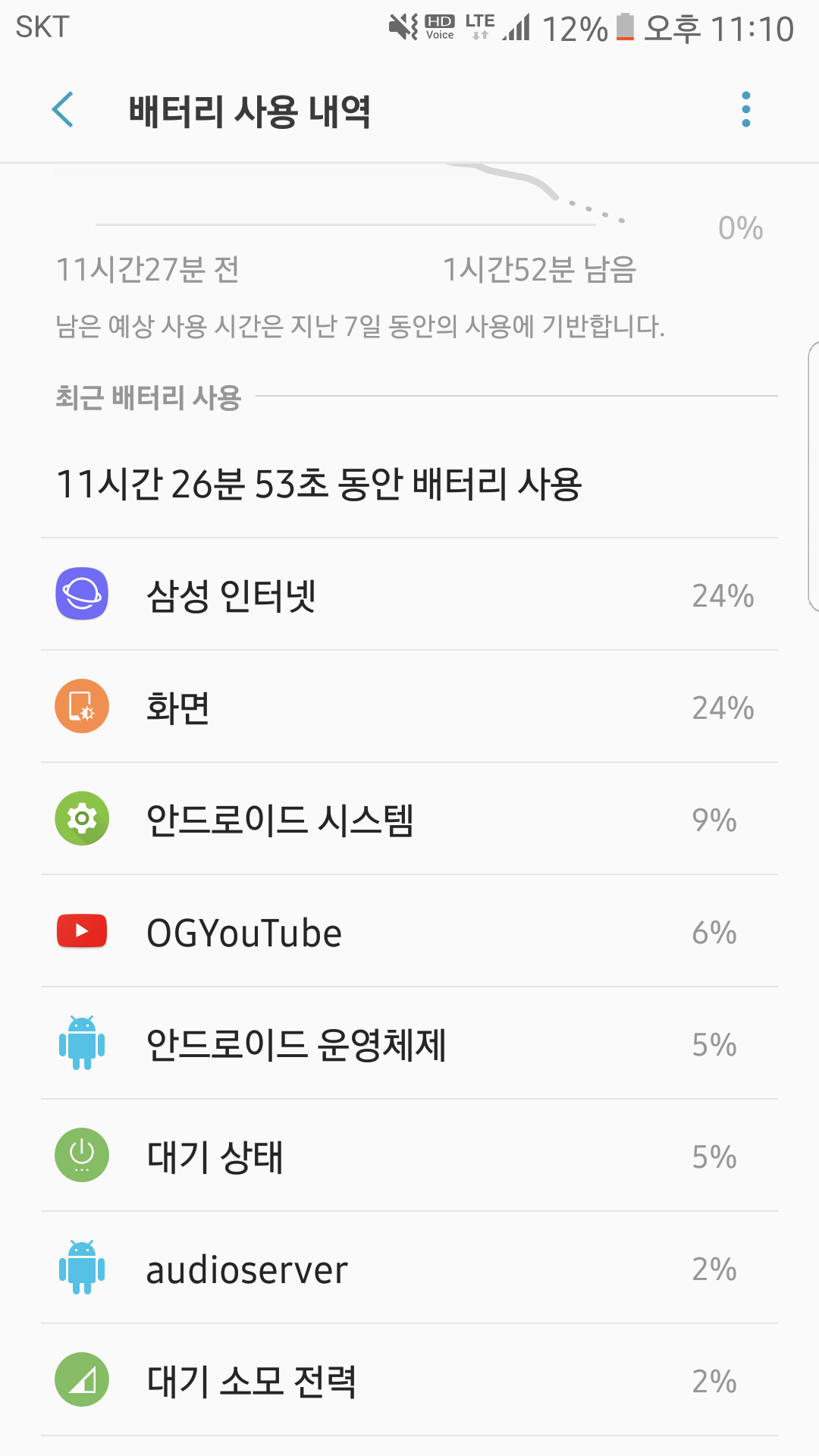This screenshot has height=1456, width=819.
Task: Open audioserver battery details
Action: [409, 1268]
